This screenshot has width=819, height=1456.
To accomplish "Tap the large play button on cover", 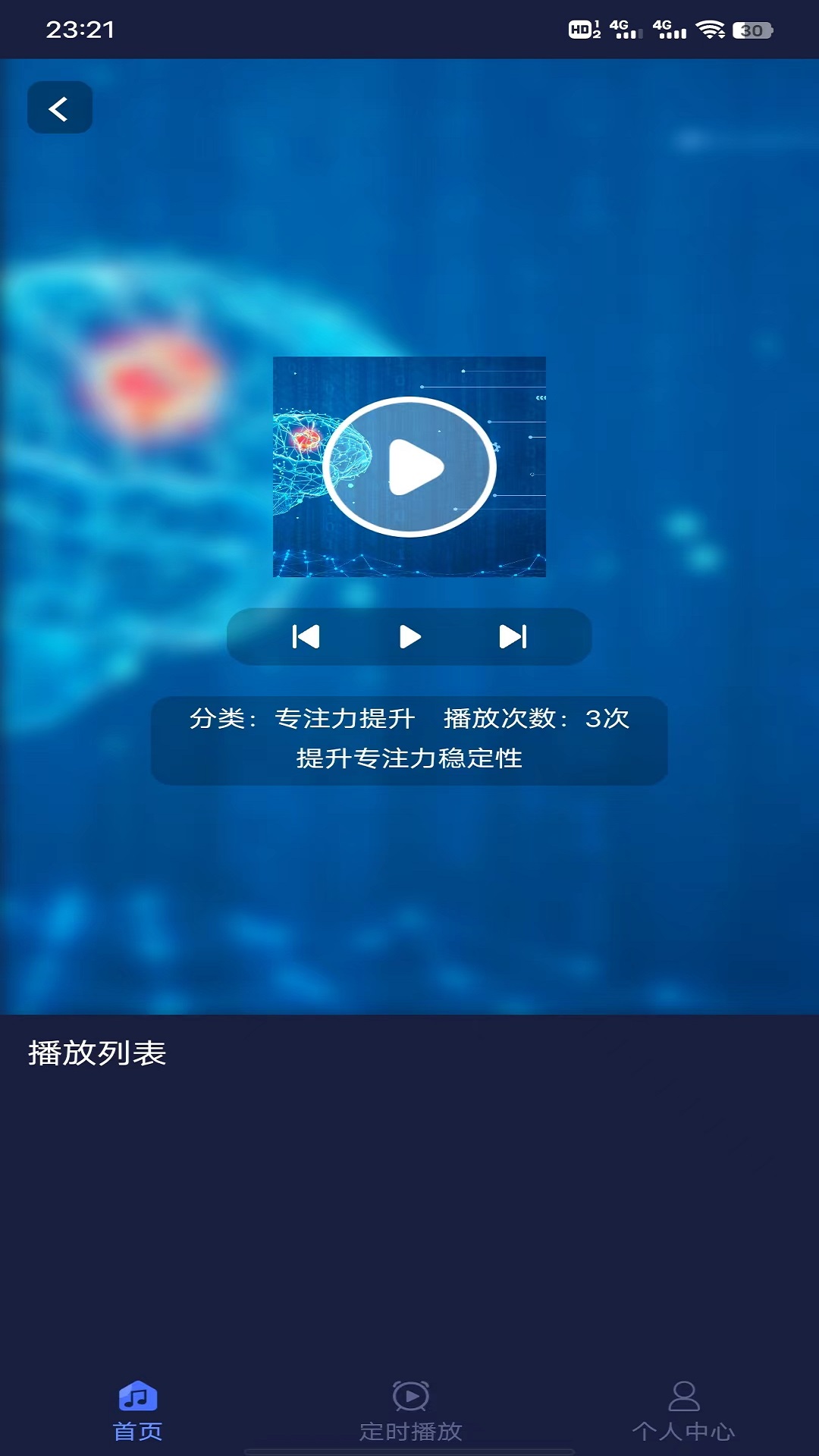I will [410, 467].
